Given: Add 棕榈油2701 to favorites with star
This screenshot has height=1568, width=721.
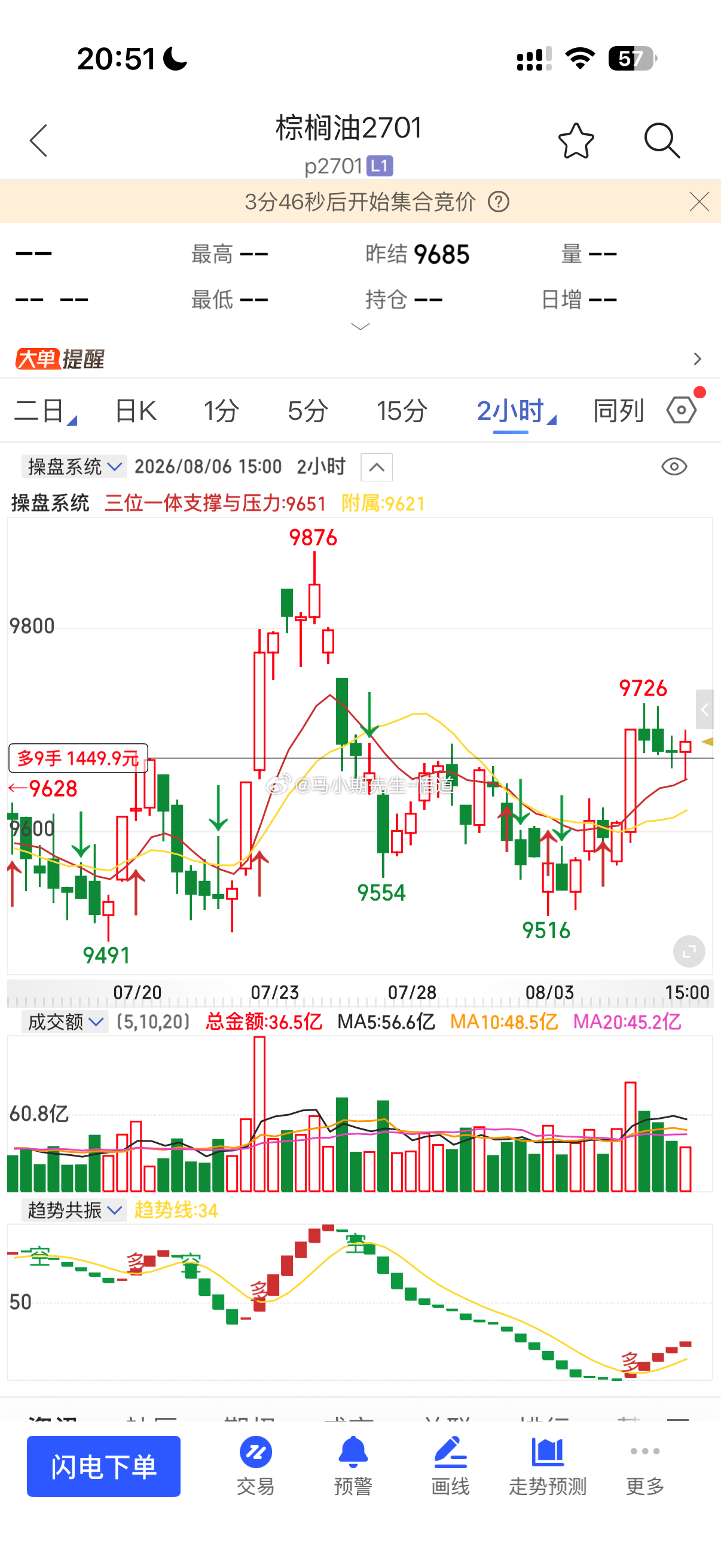Looking at the screenshot, I should pos(576,141).
